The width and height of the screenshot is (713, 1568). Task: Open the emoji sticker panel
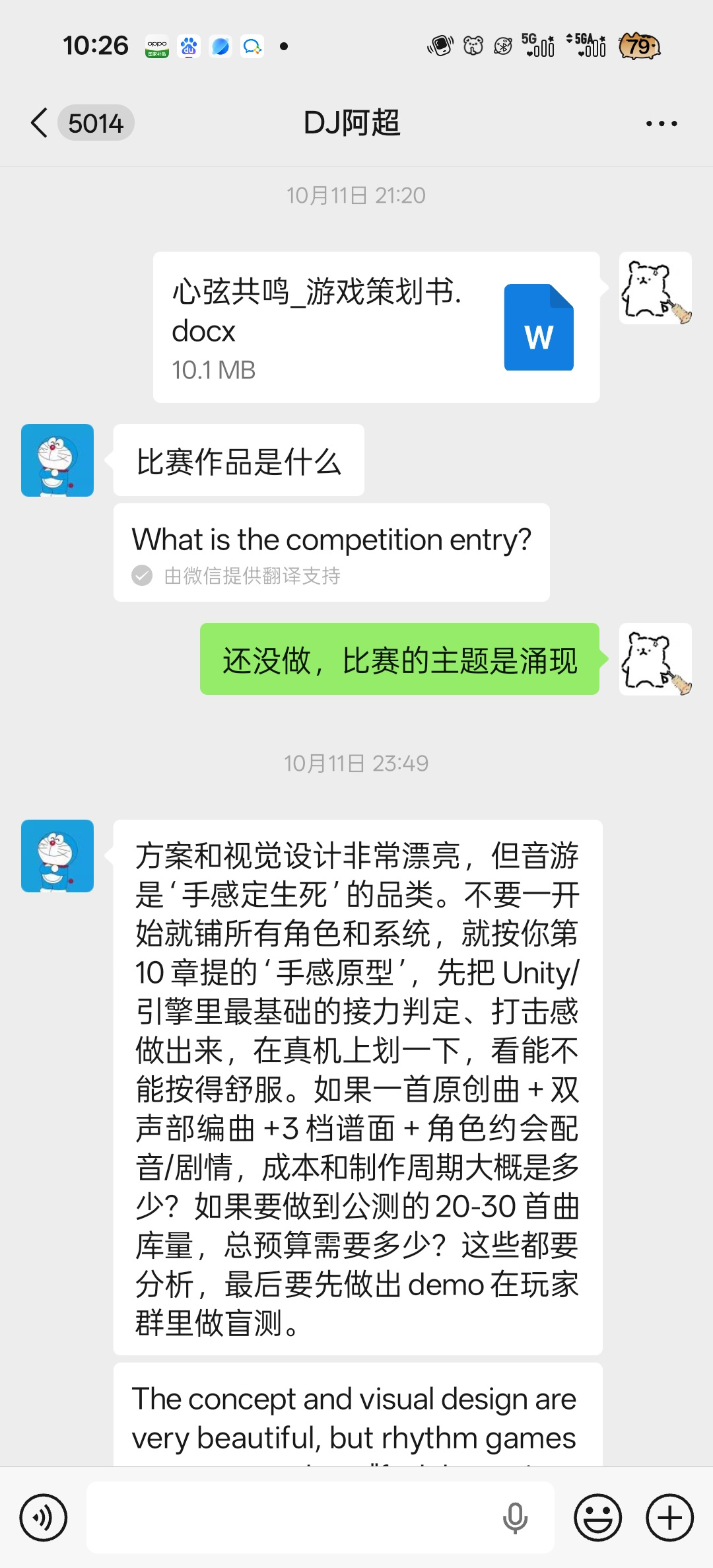pyautogui.click(x=598, y=1518)
